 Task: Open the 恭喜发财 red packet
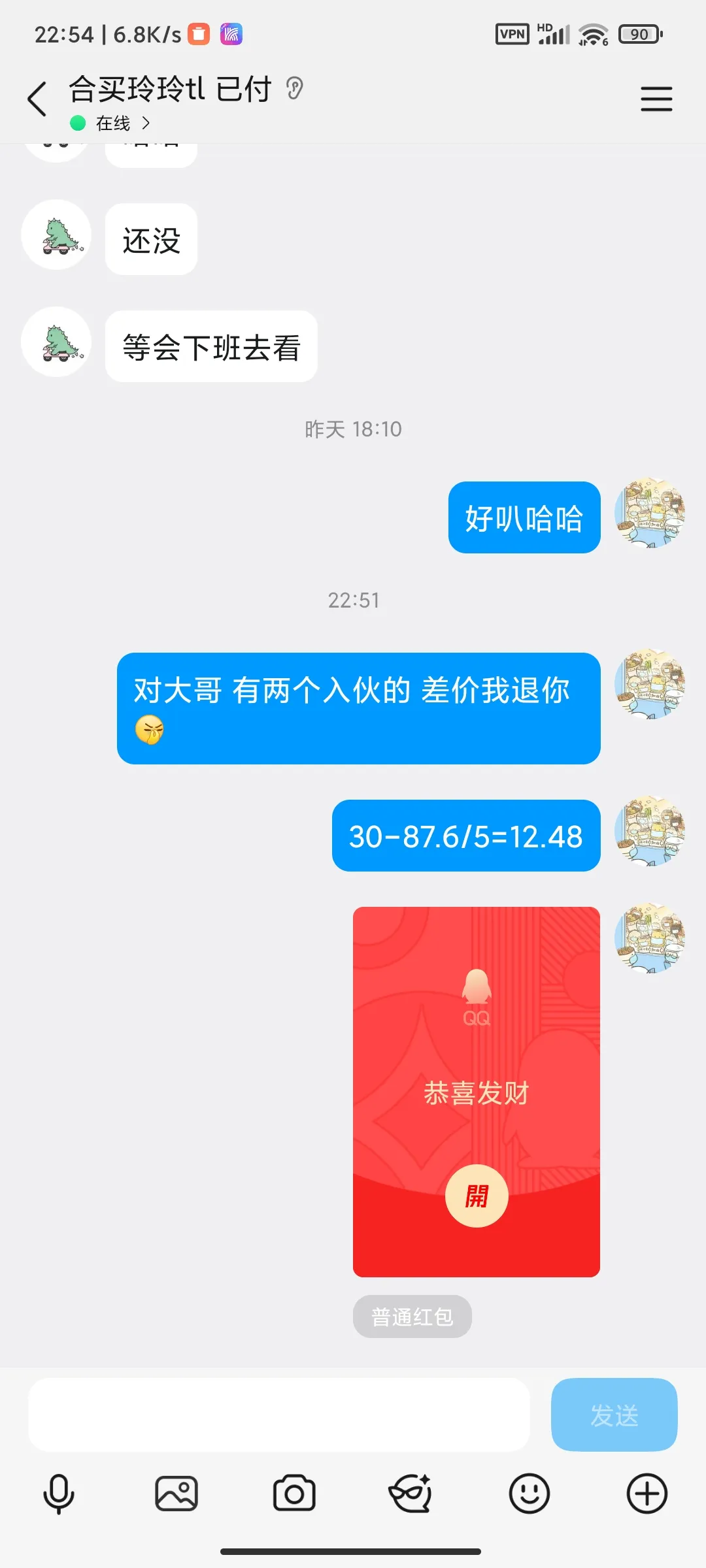tap(477, 1196)
